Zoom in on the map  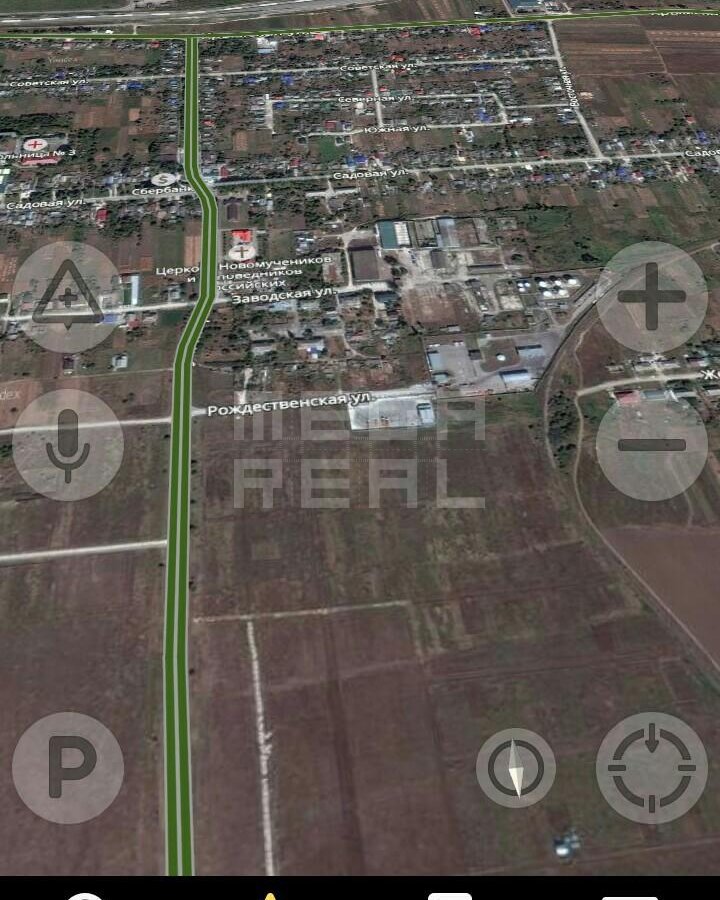coord(652,296)
